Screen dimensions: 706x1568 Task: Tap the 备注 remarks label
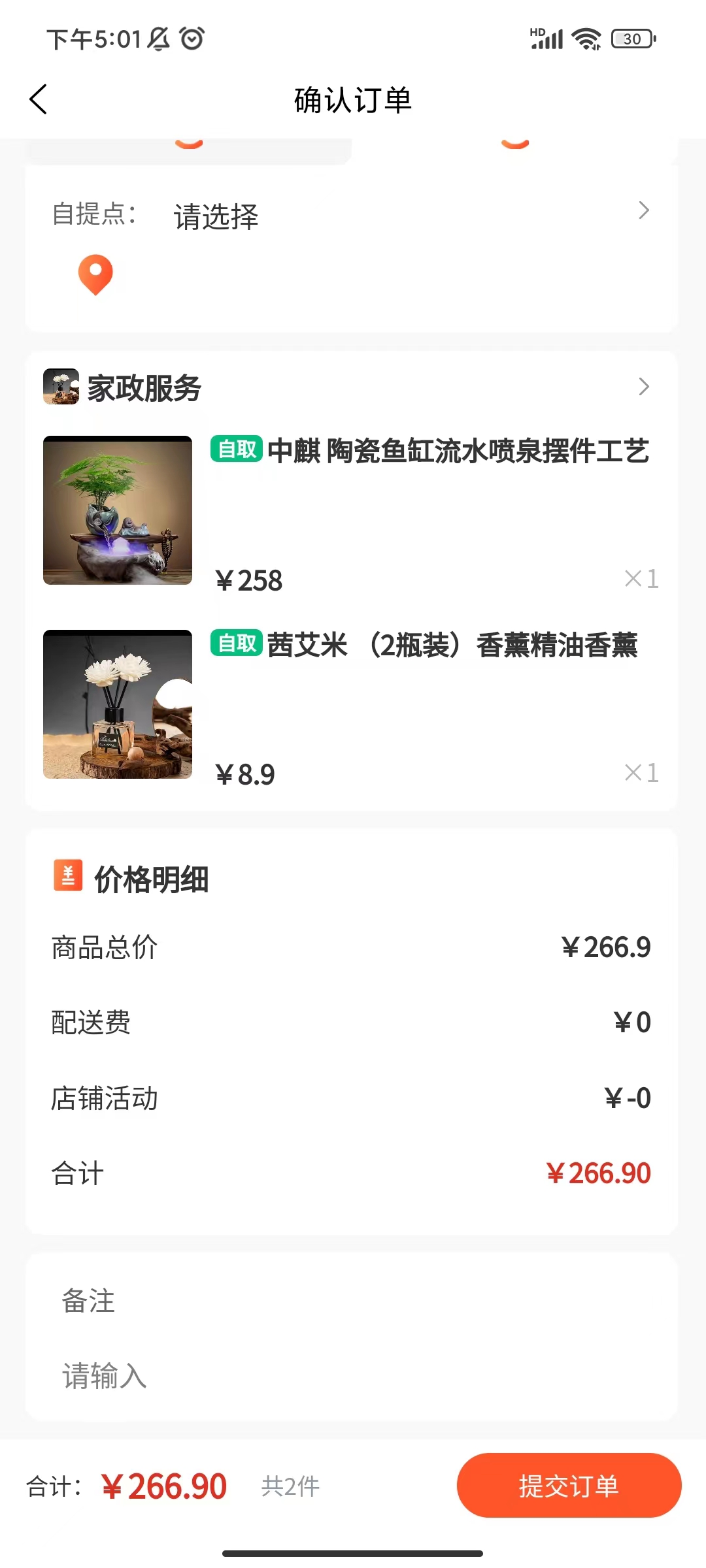click(x=87, y=1301)
